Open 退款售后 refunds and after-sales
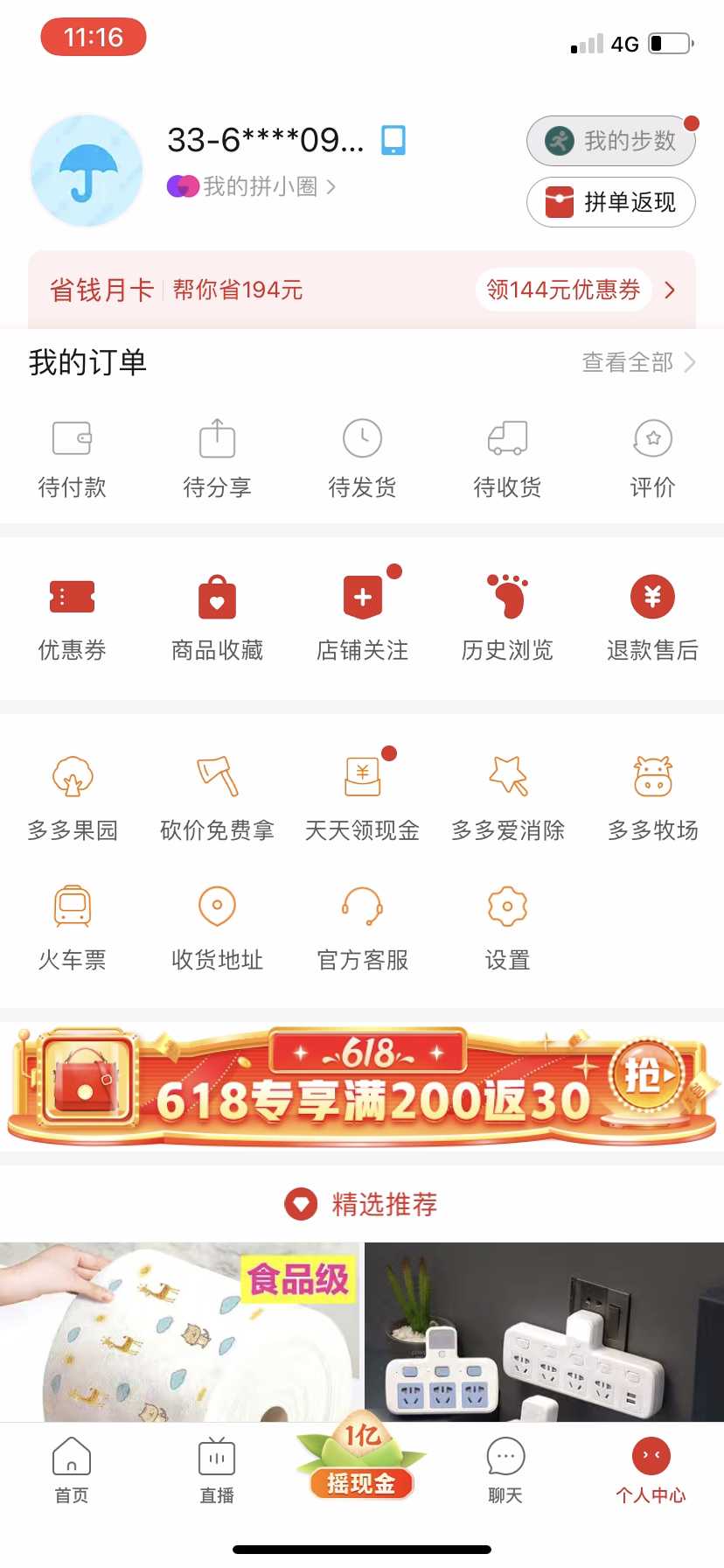The width and height of the screenshot is (724, 1568). click(x=651, y=615)
